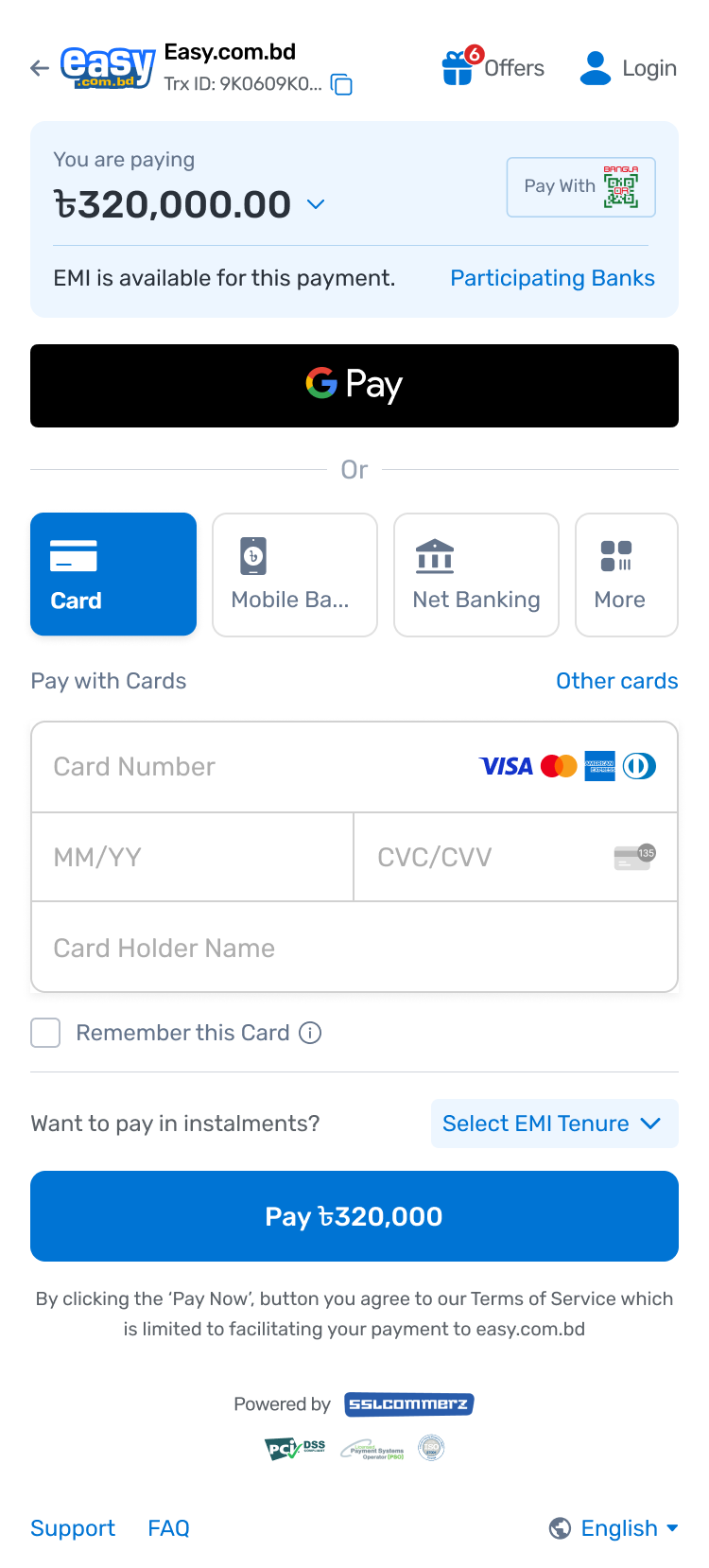Switch to Mobile Banking tab
The image size is (709, 1568).
(295, 574)
